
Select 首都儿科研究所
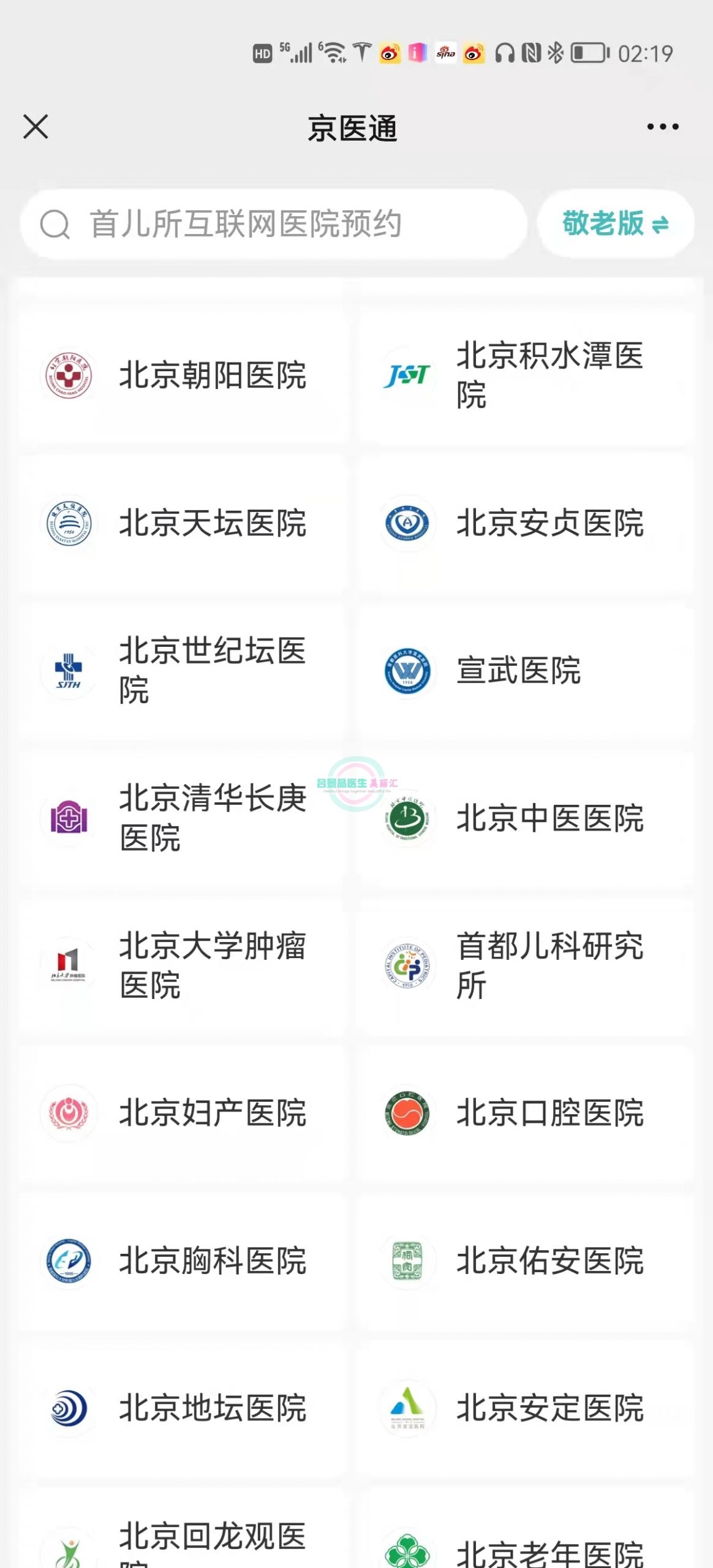tap(527, 966)
